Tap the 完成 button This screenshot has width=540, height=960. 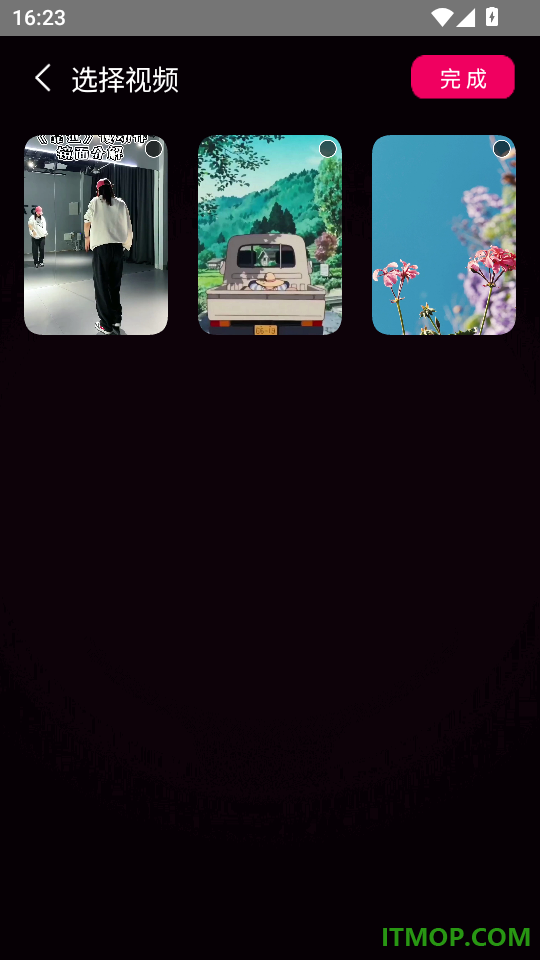click(463, 77)
